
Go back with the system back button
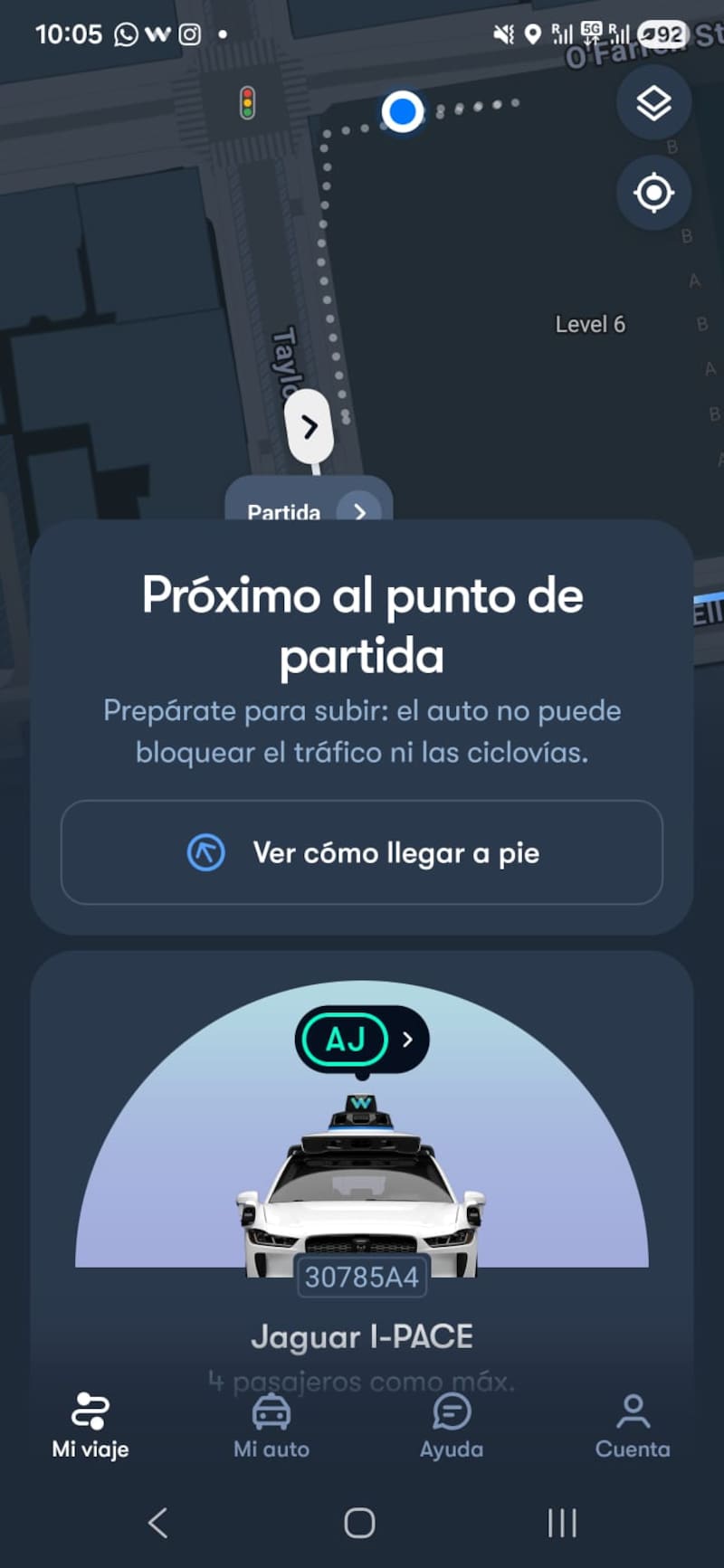click(158, 1523)
